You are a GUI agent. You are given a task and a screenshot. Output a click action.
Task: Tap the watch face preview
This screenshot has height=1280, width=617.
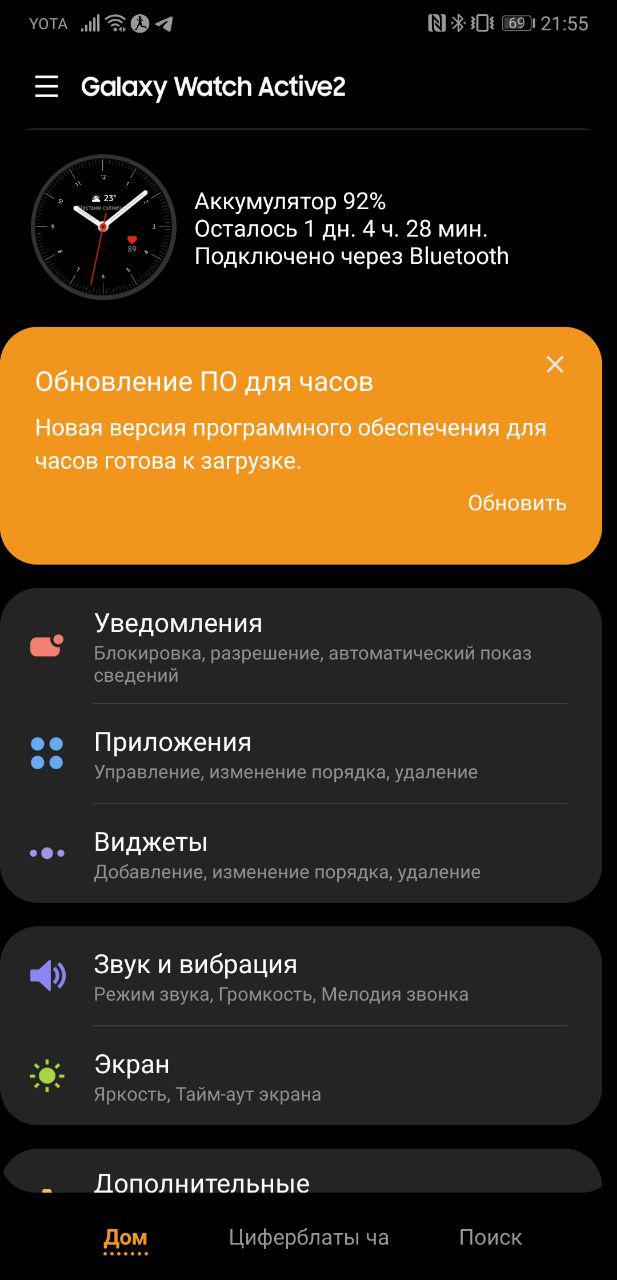click(103, 227)
